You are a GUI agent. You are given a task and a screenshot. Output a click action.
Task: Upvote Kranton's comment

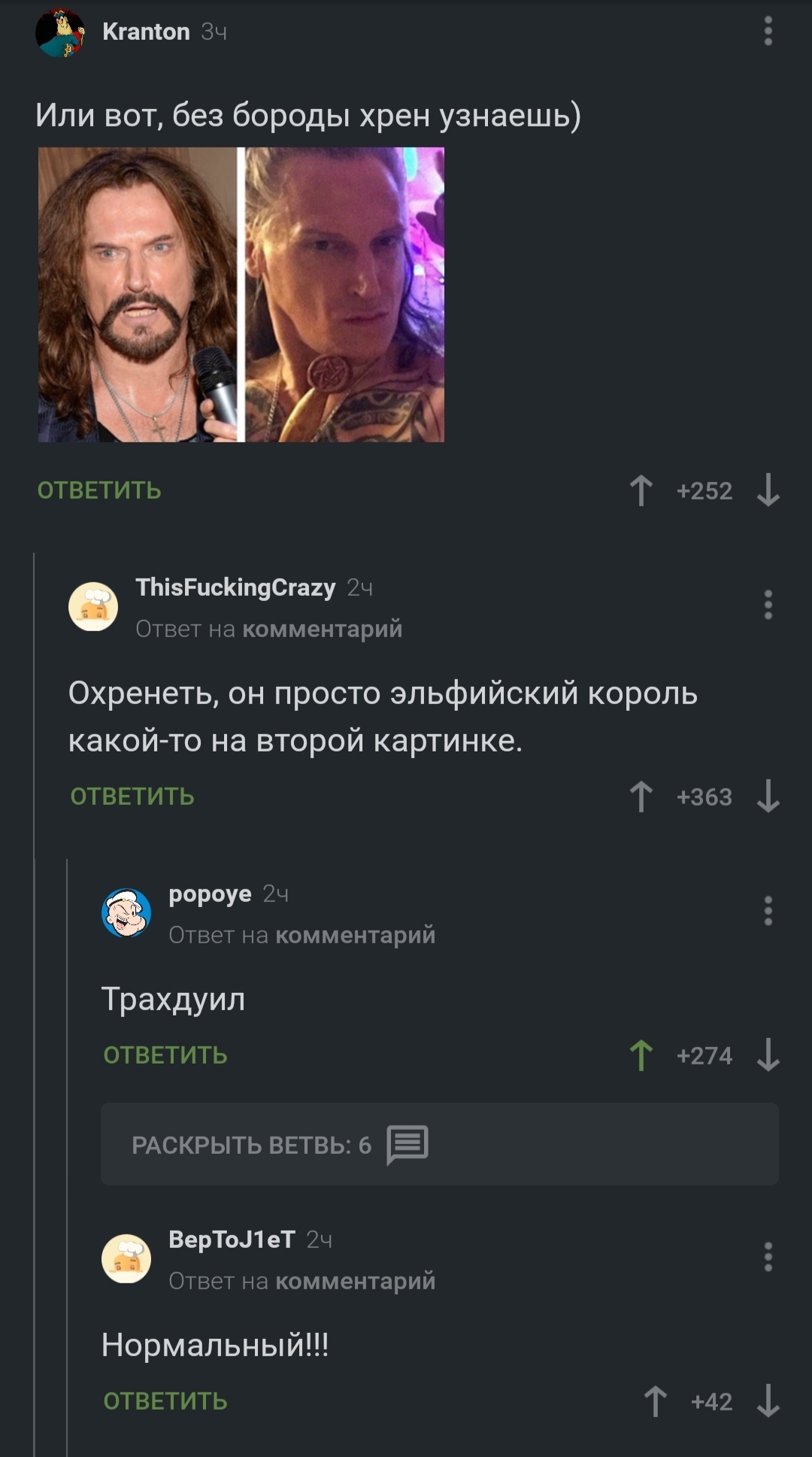click(641, 490)
